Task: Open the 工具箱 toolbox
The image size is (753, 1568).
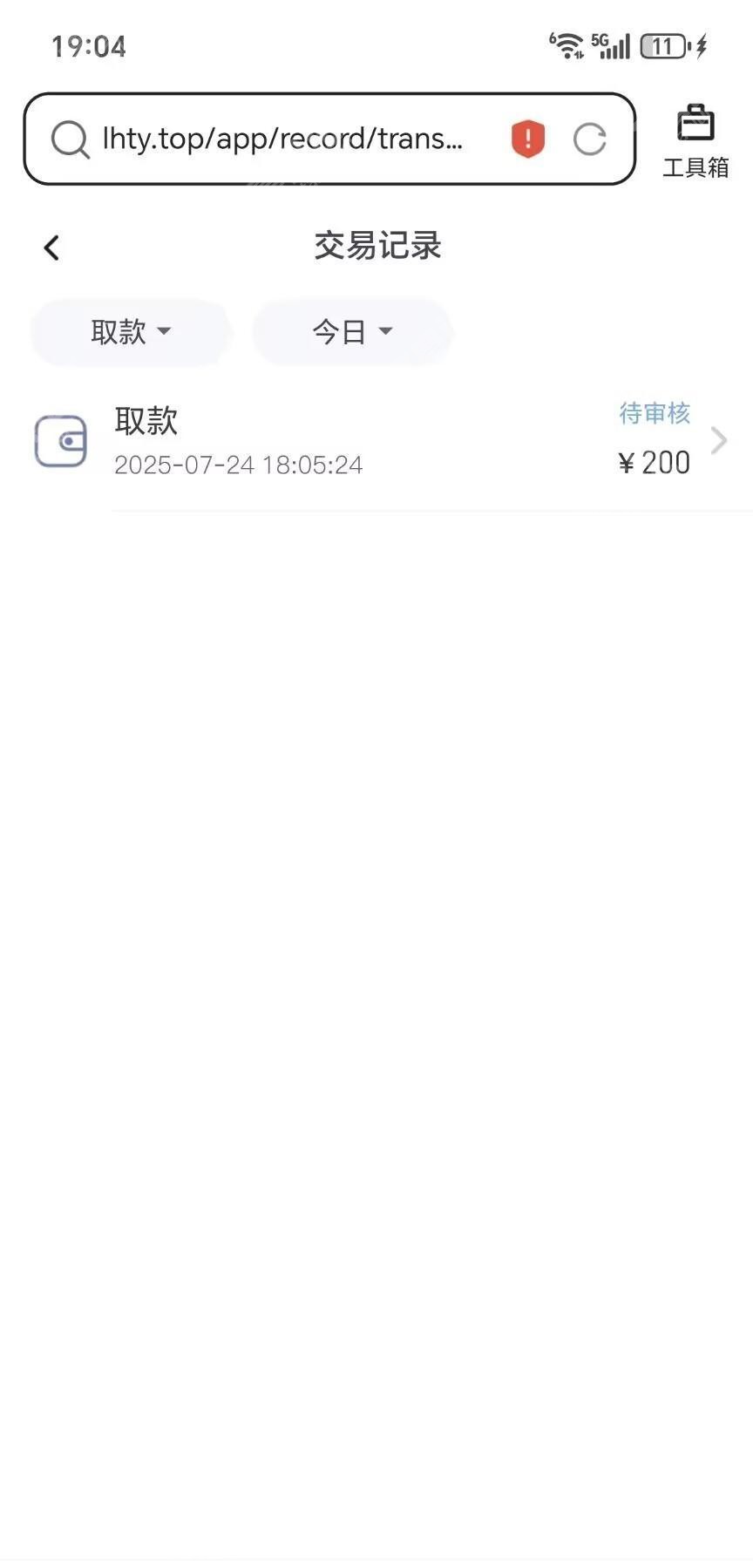Action: pos(695,141)
